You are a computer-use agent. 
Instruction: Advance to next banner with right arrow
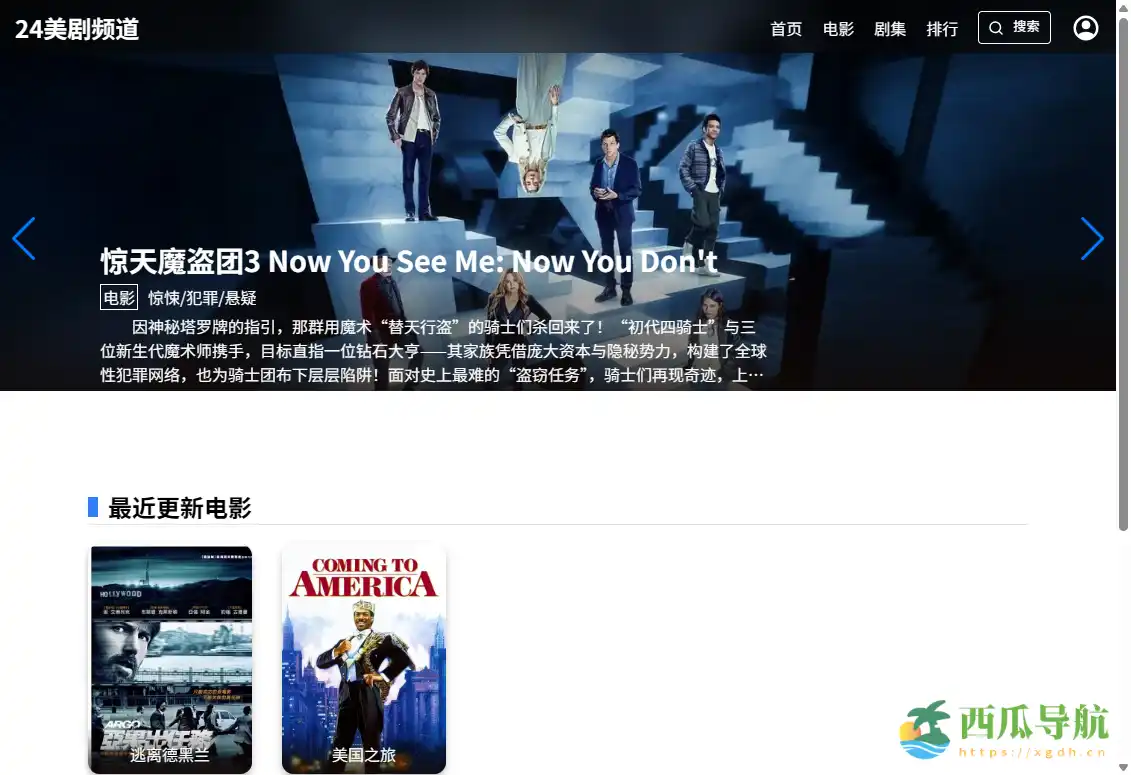(x=1092, y=239)
